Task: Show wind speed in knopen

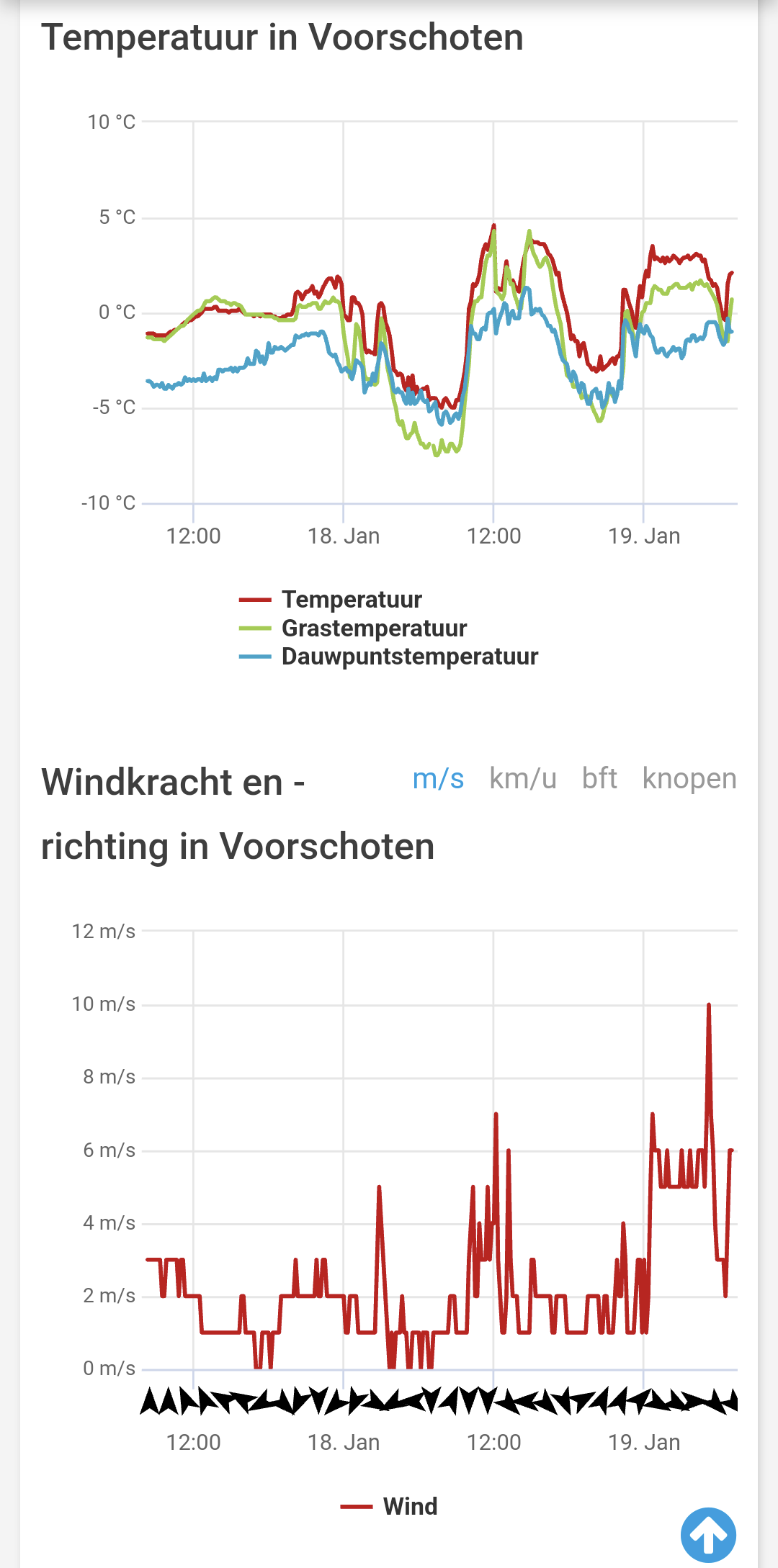Action: pos(689,779)
